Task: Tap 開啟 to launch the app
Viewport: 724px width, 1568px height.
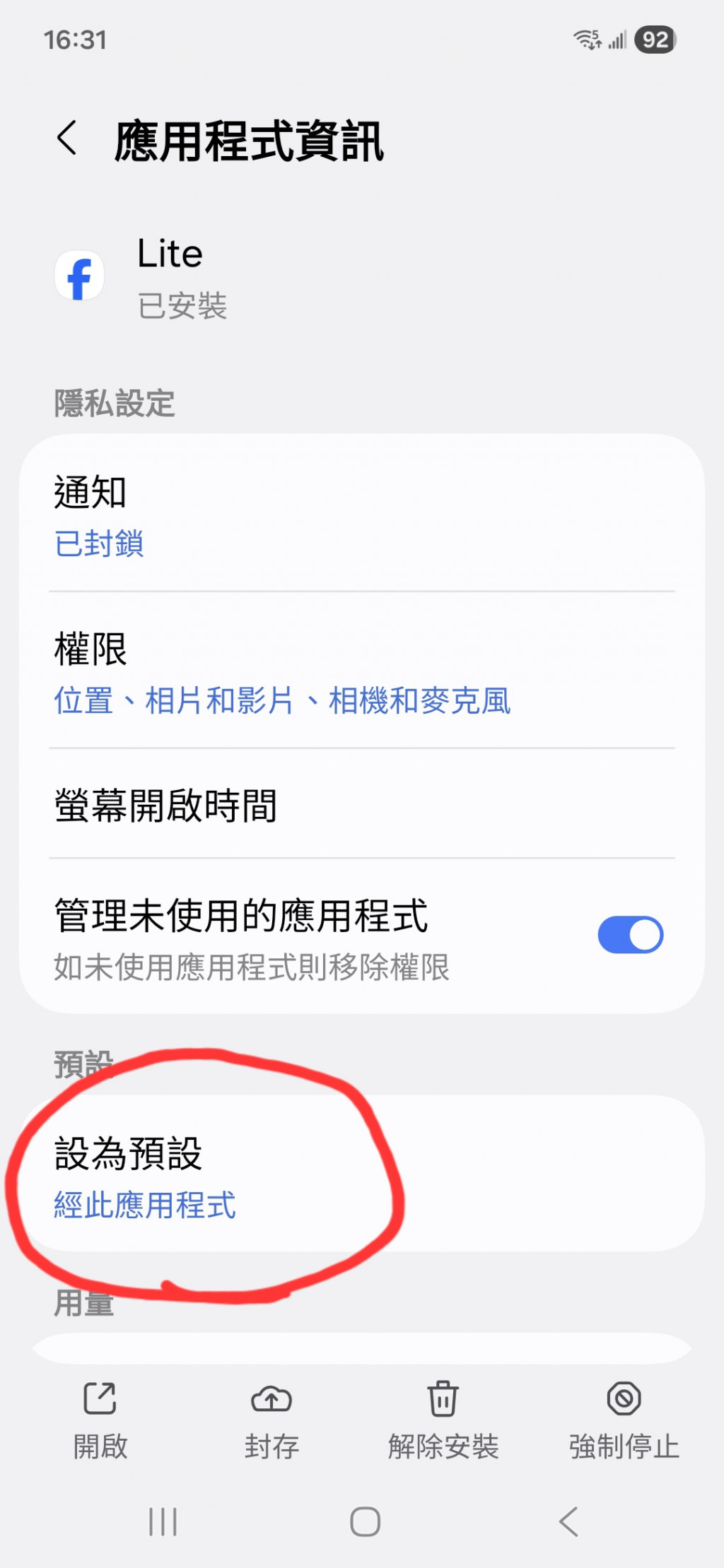Action: click(x=100, y=1420)
